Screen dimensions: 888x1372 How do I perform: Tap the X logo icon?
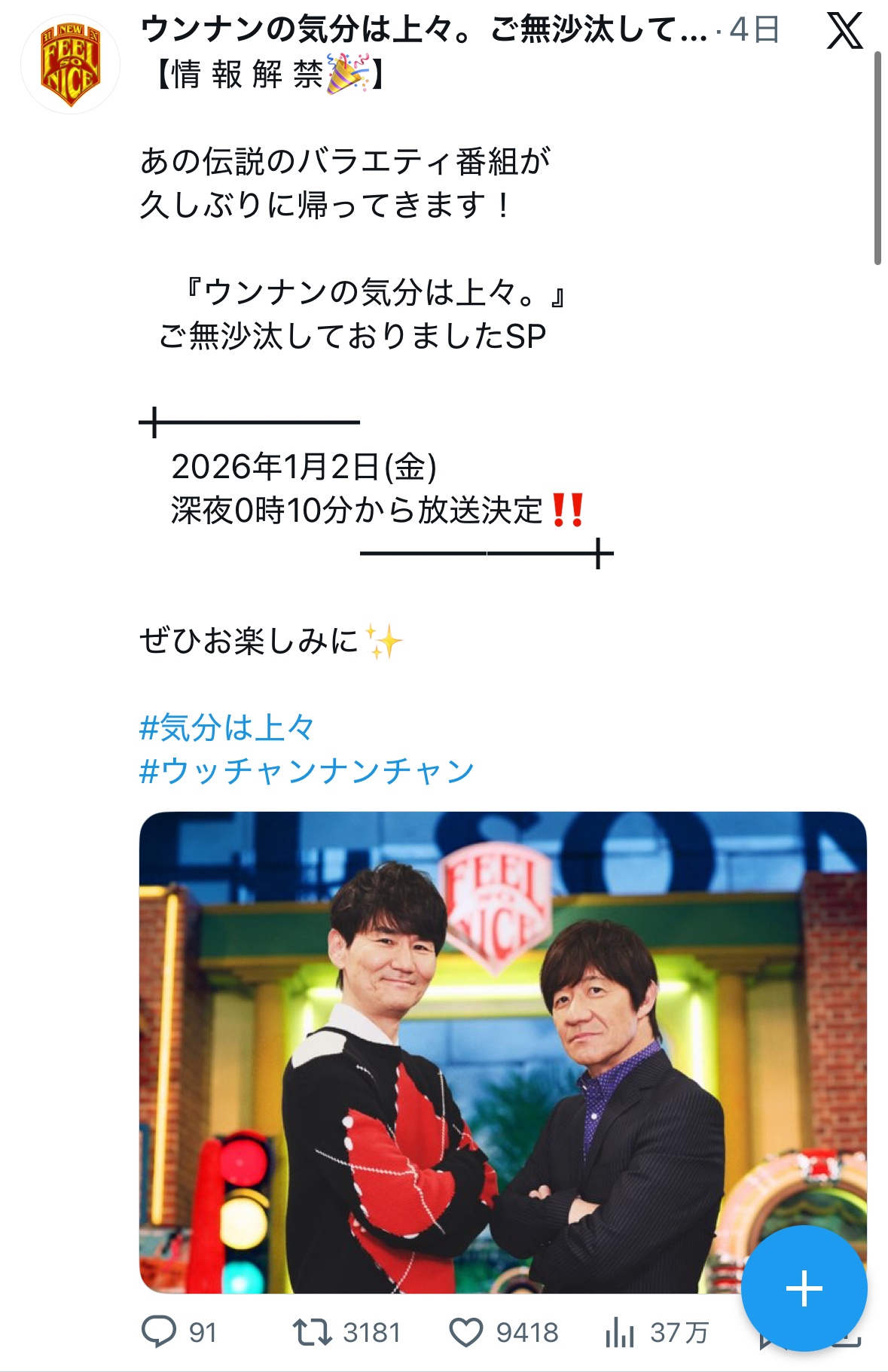point(844,32)
